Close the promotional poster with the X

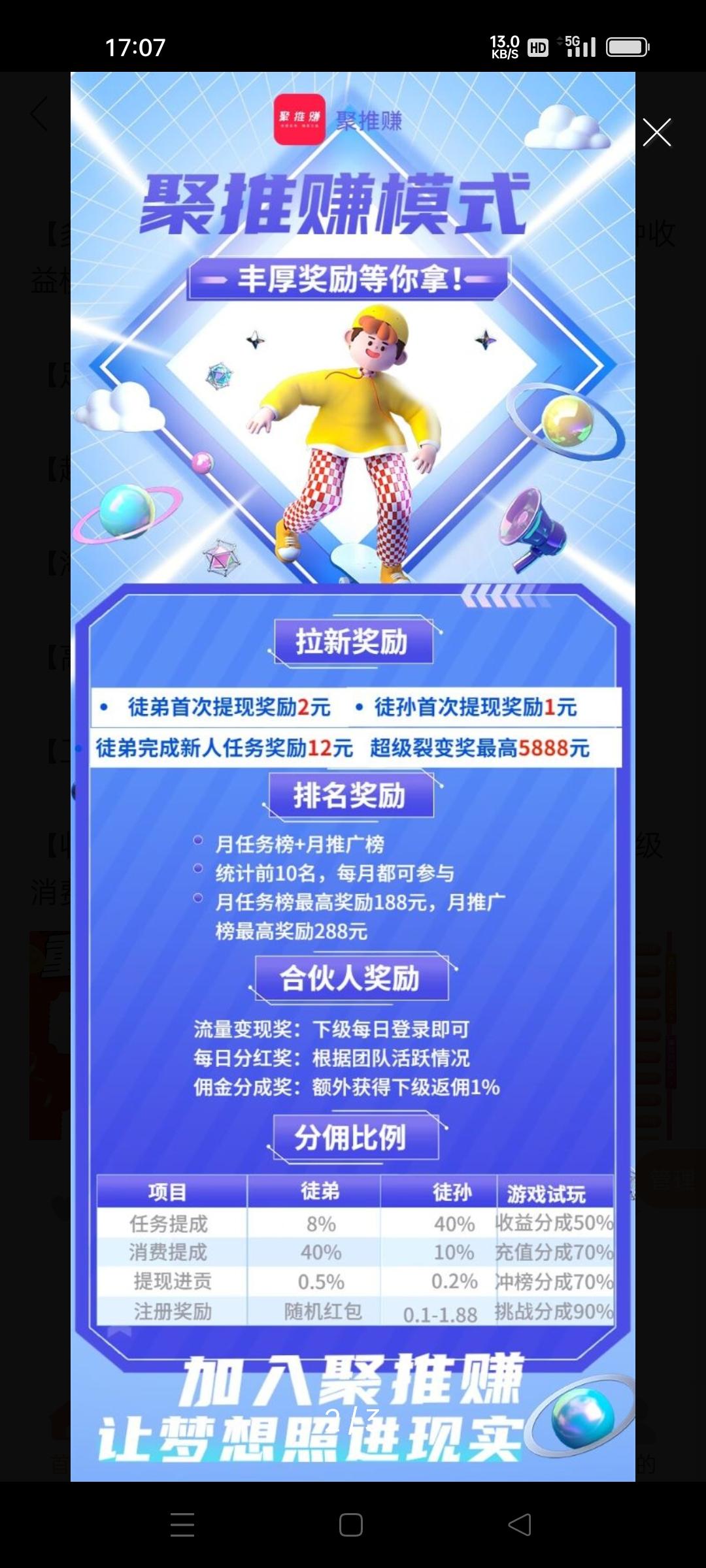point(658,133)
